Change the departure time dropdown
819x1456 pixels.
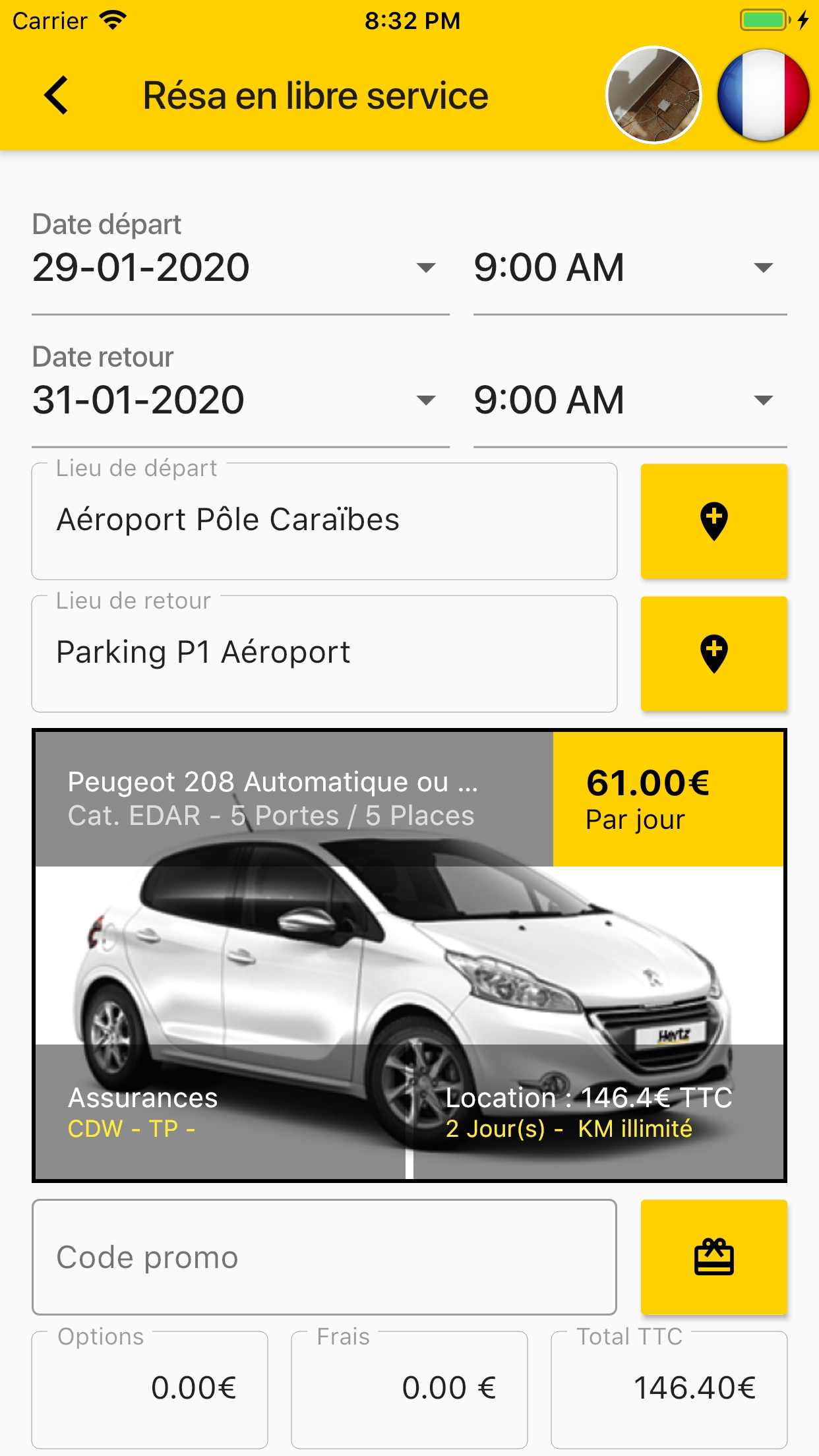pyautogui.click(x=630, y=268)
